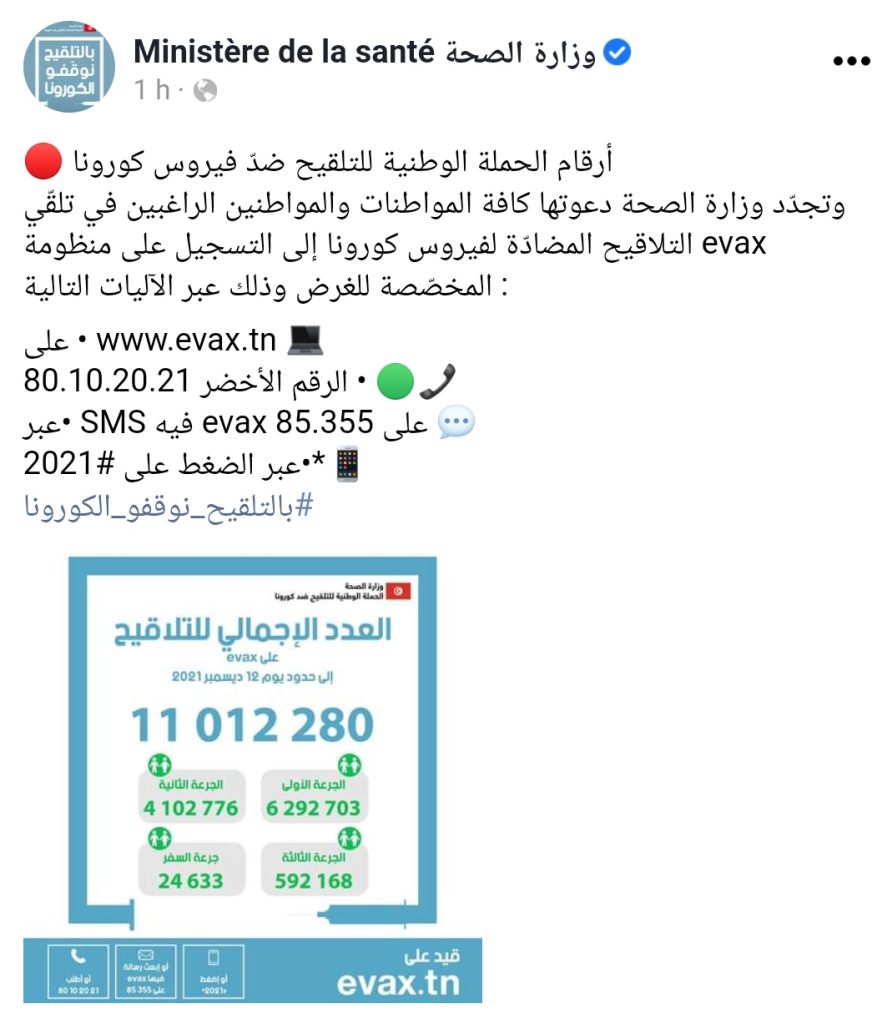Image resolution: width=872 pixels, height=1024 pixels.
Task: Tap the #2021 hashtag
Action: [x=69, y=464]
